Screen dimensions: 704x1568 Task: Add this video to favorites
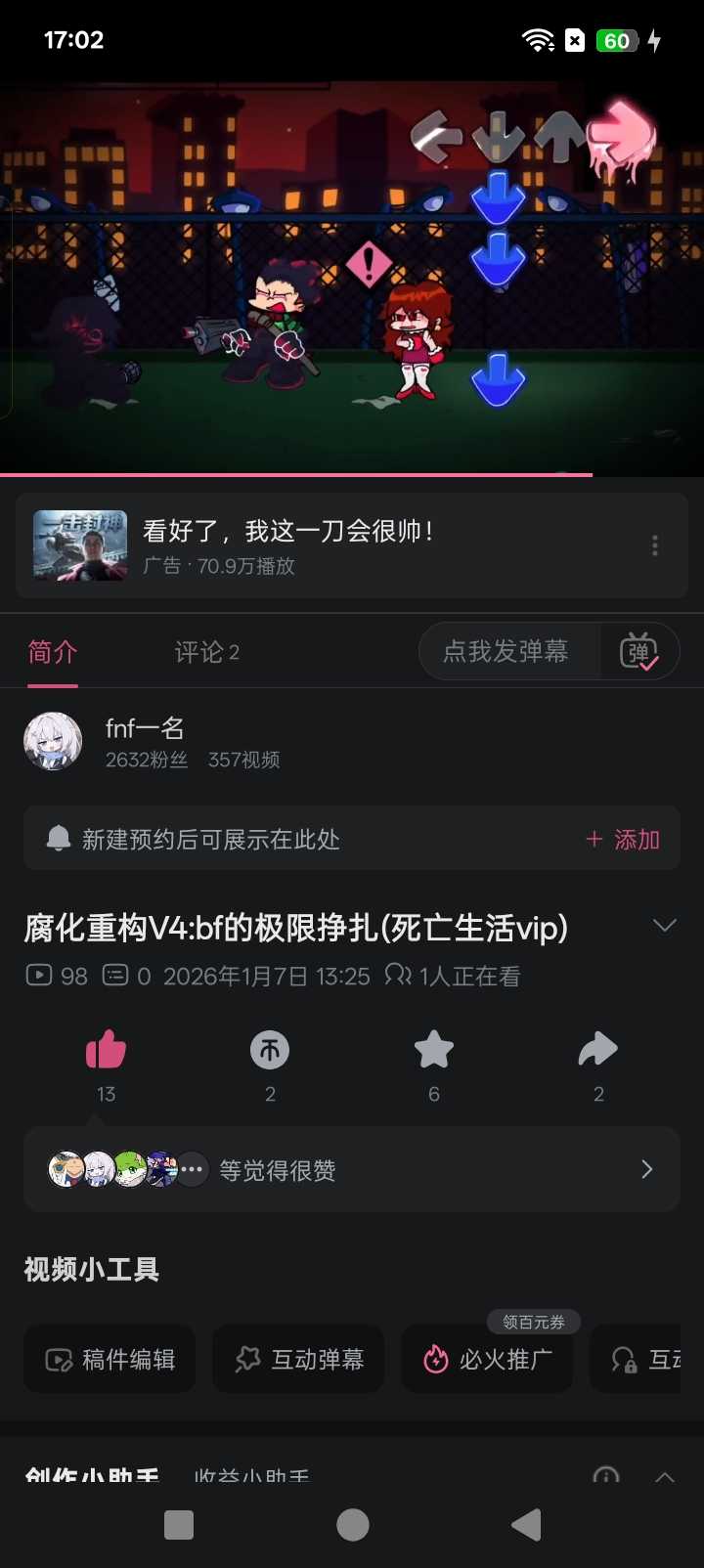click(434, 1051)
